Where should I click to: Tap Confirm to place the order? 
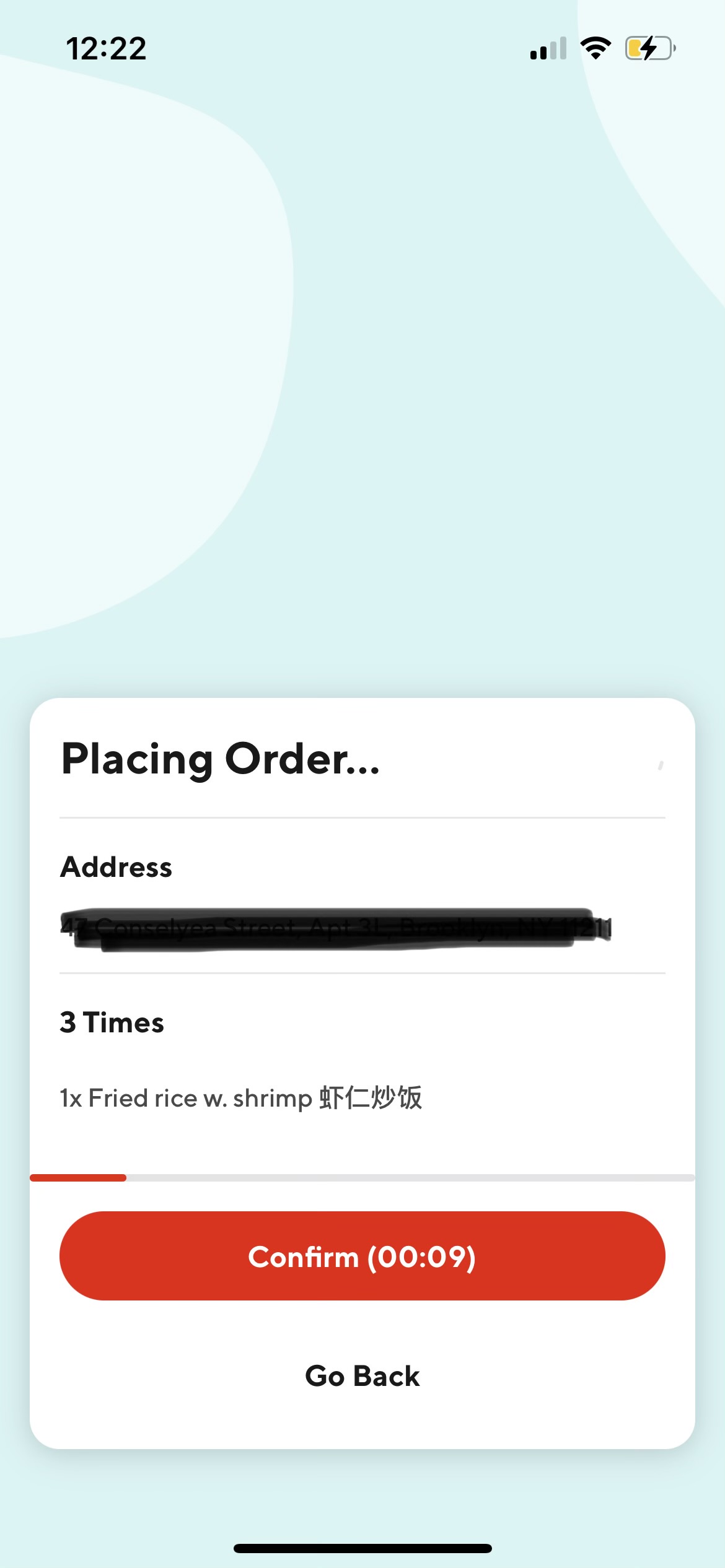tap(362, 1256)
